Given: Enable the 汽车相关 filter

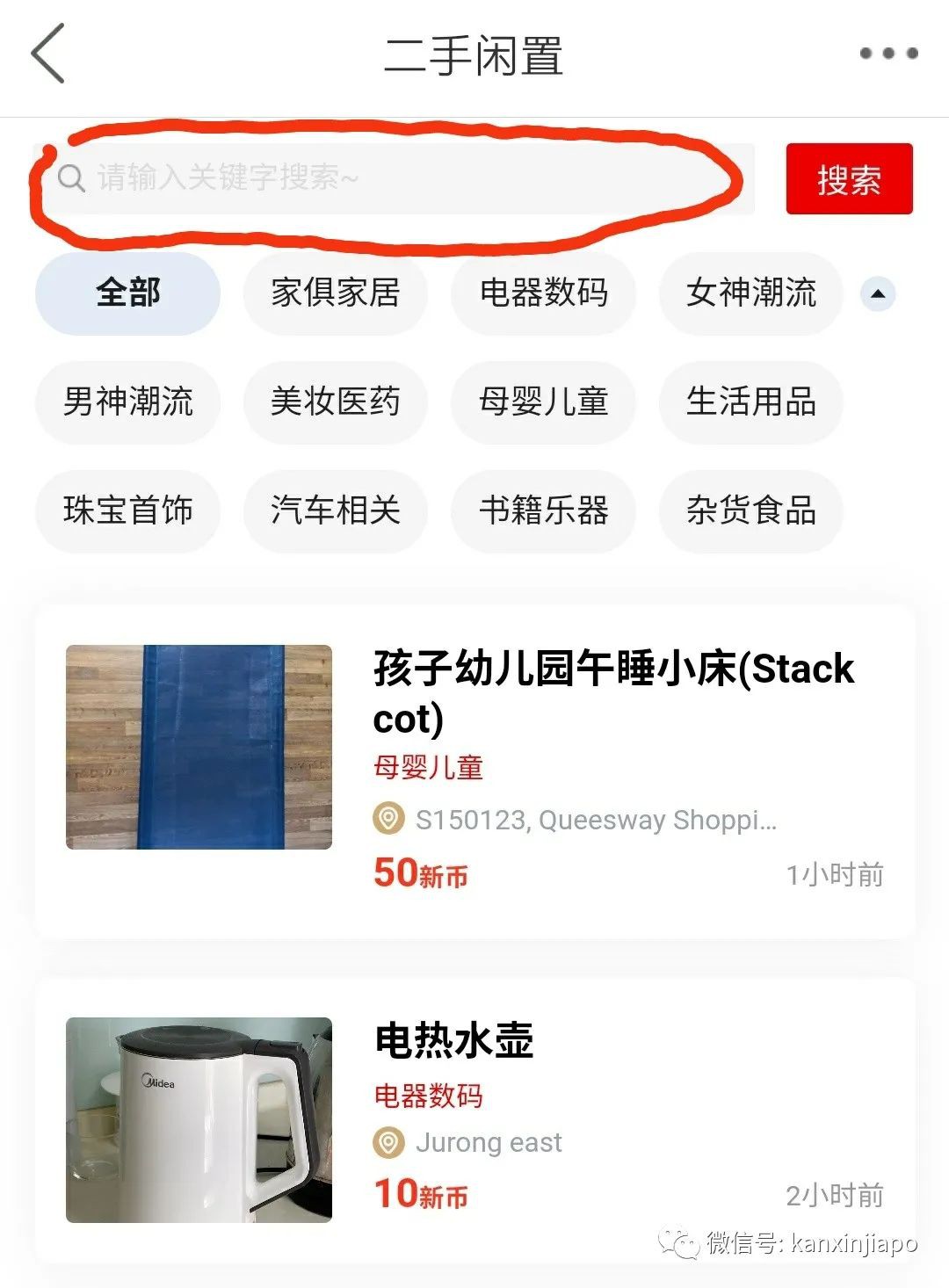Looking at the screenshot, I should point(335,512).
